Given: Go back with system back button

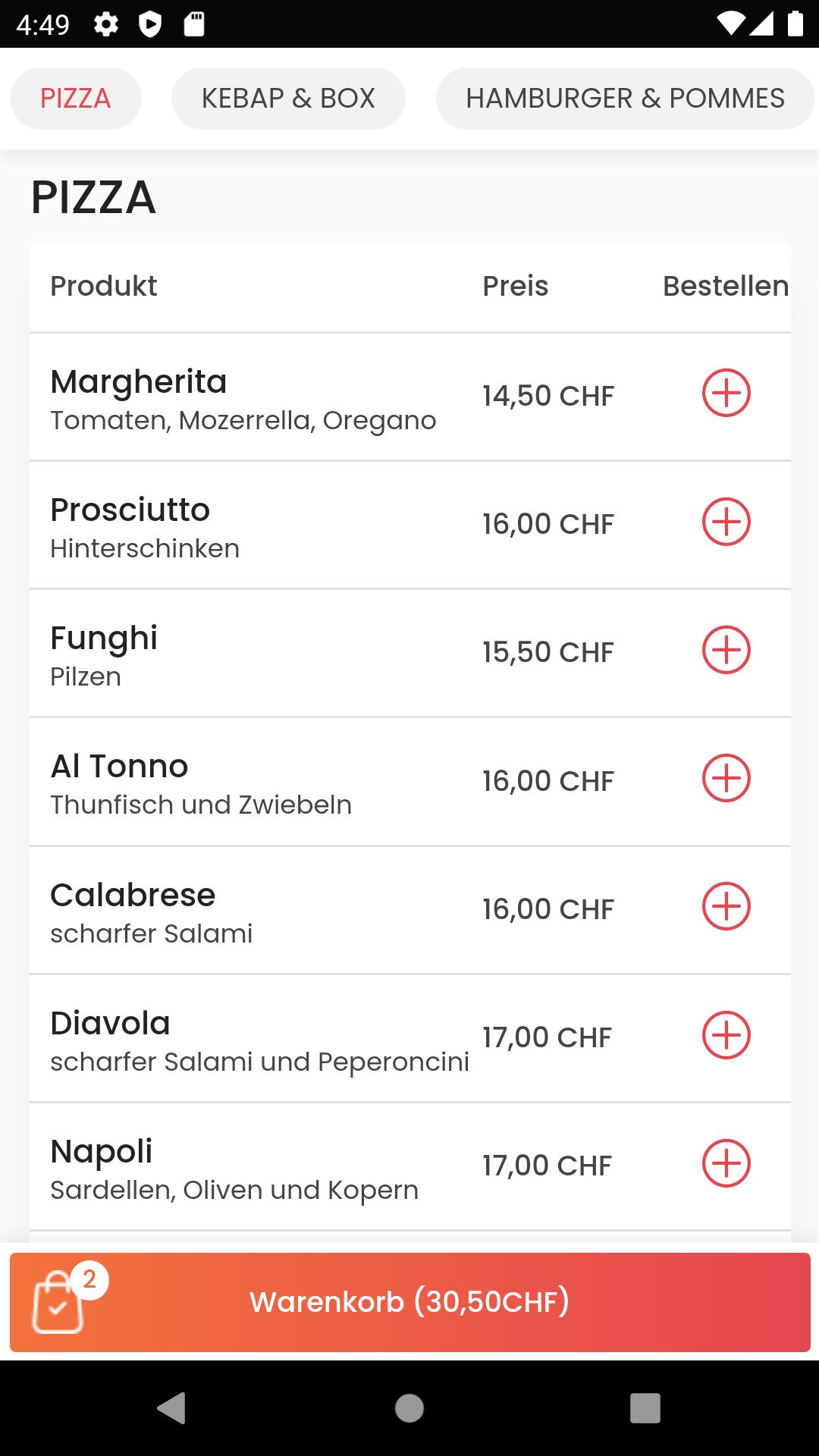Looking at the screenshot, I should 171,1408.
